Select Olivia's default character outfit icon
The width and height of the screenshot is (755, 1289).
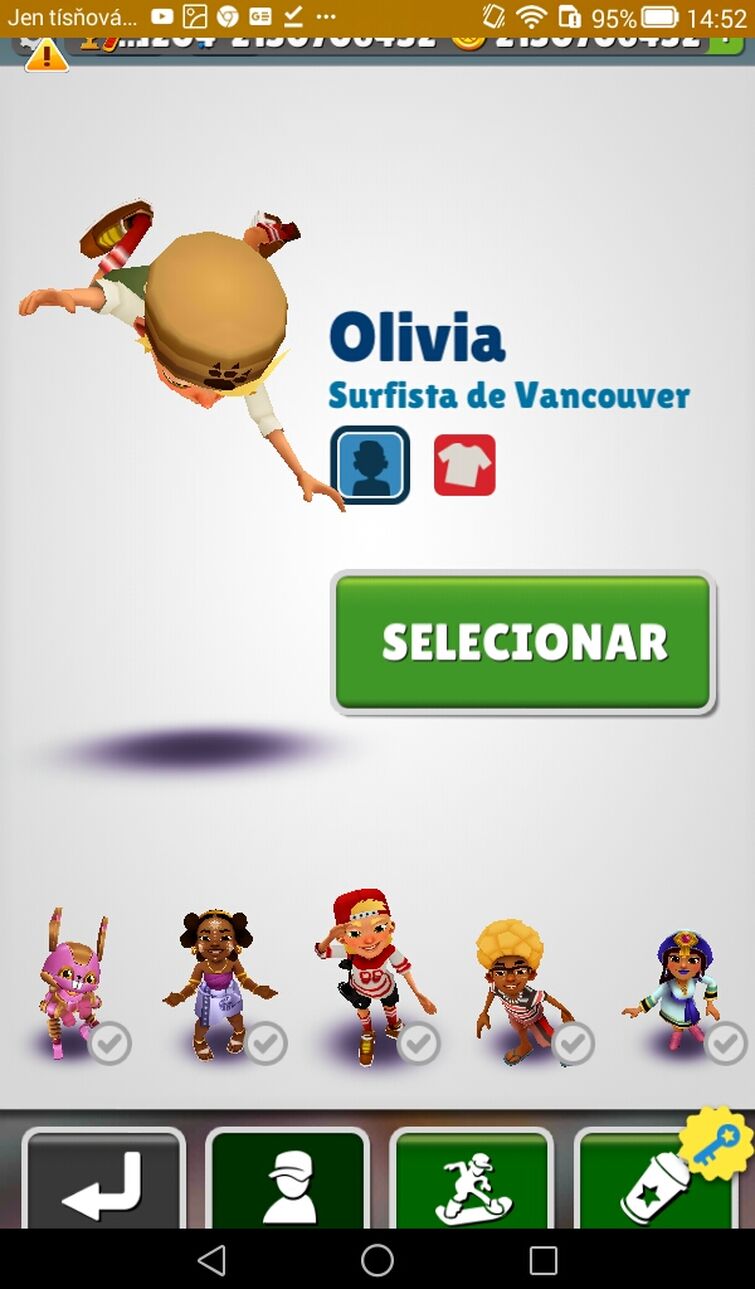[x=370, y=465]
